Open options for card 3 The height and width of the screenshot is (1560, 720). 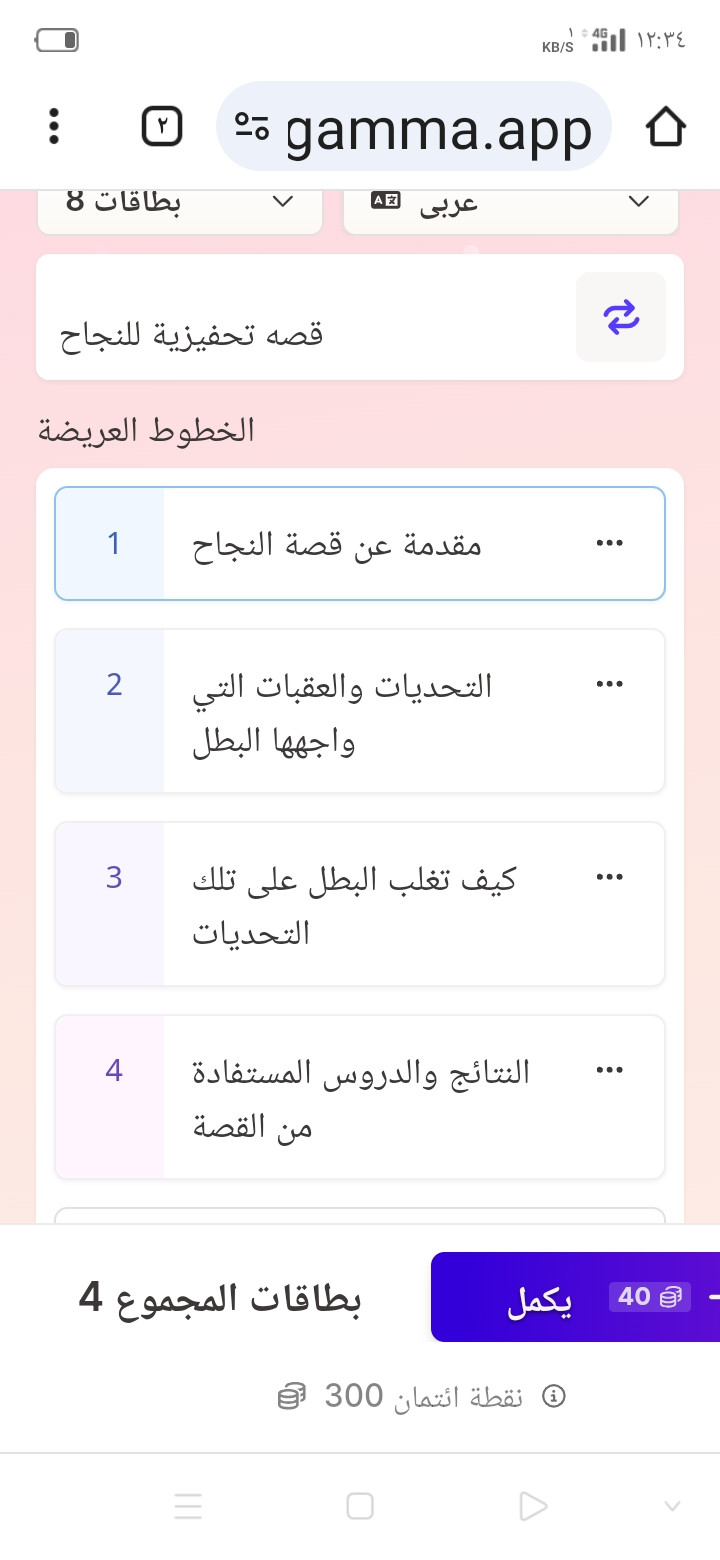609,877
